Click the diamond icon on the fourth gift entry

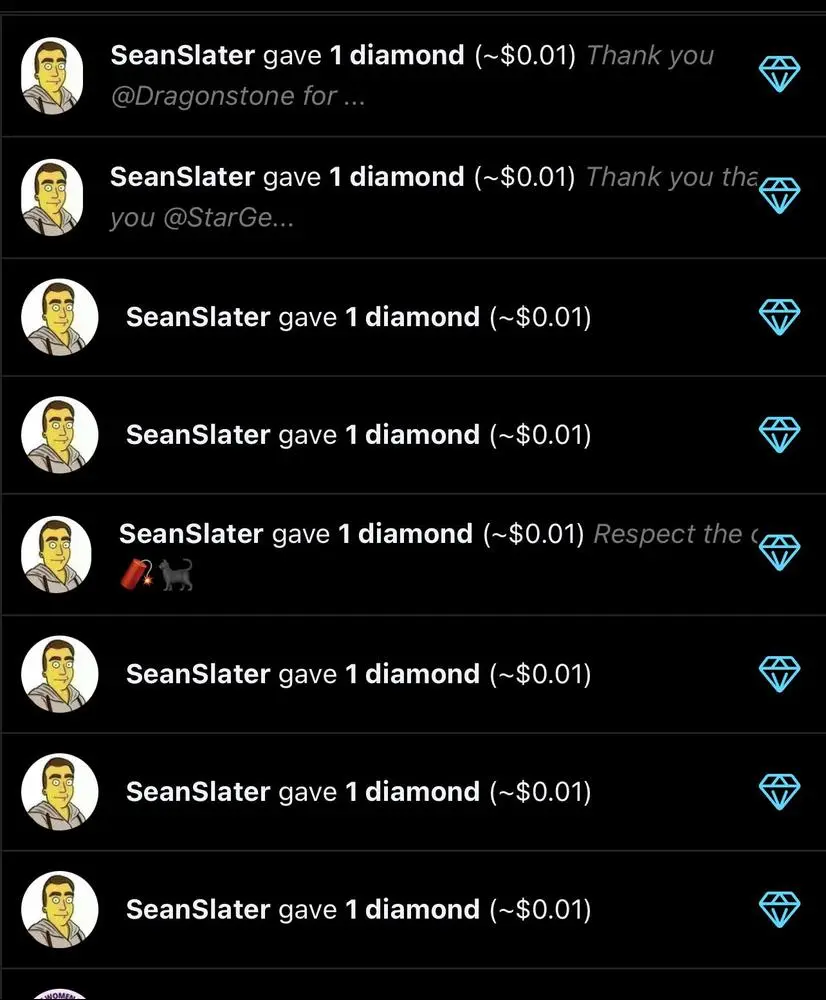[x=780, y=434]
